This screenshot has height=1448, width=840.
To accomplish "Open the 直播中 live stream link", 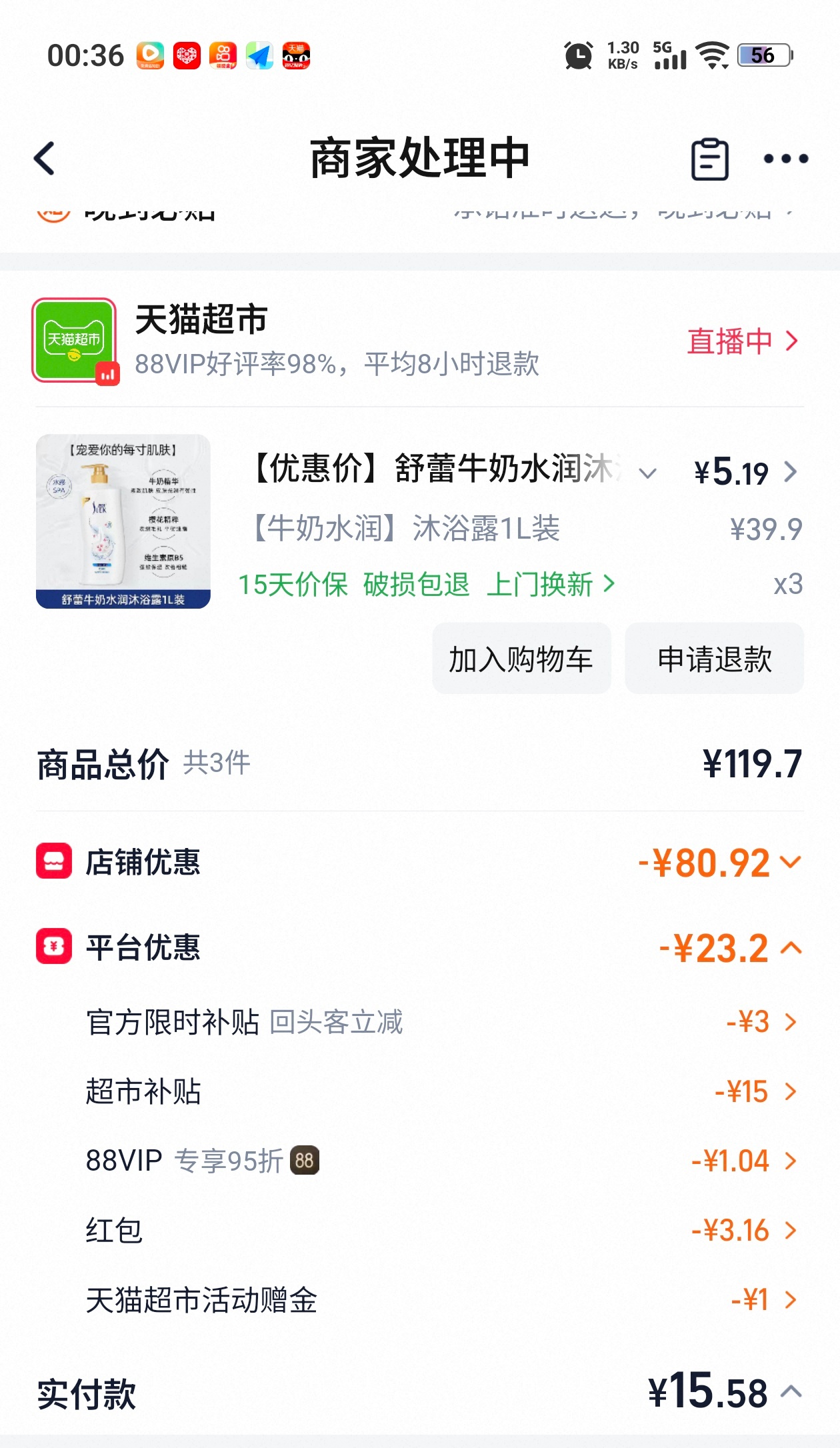I will point(742,341).
